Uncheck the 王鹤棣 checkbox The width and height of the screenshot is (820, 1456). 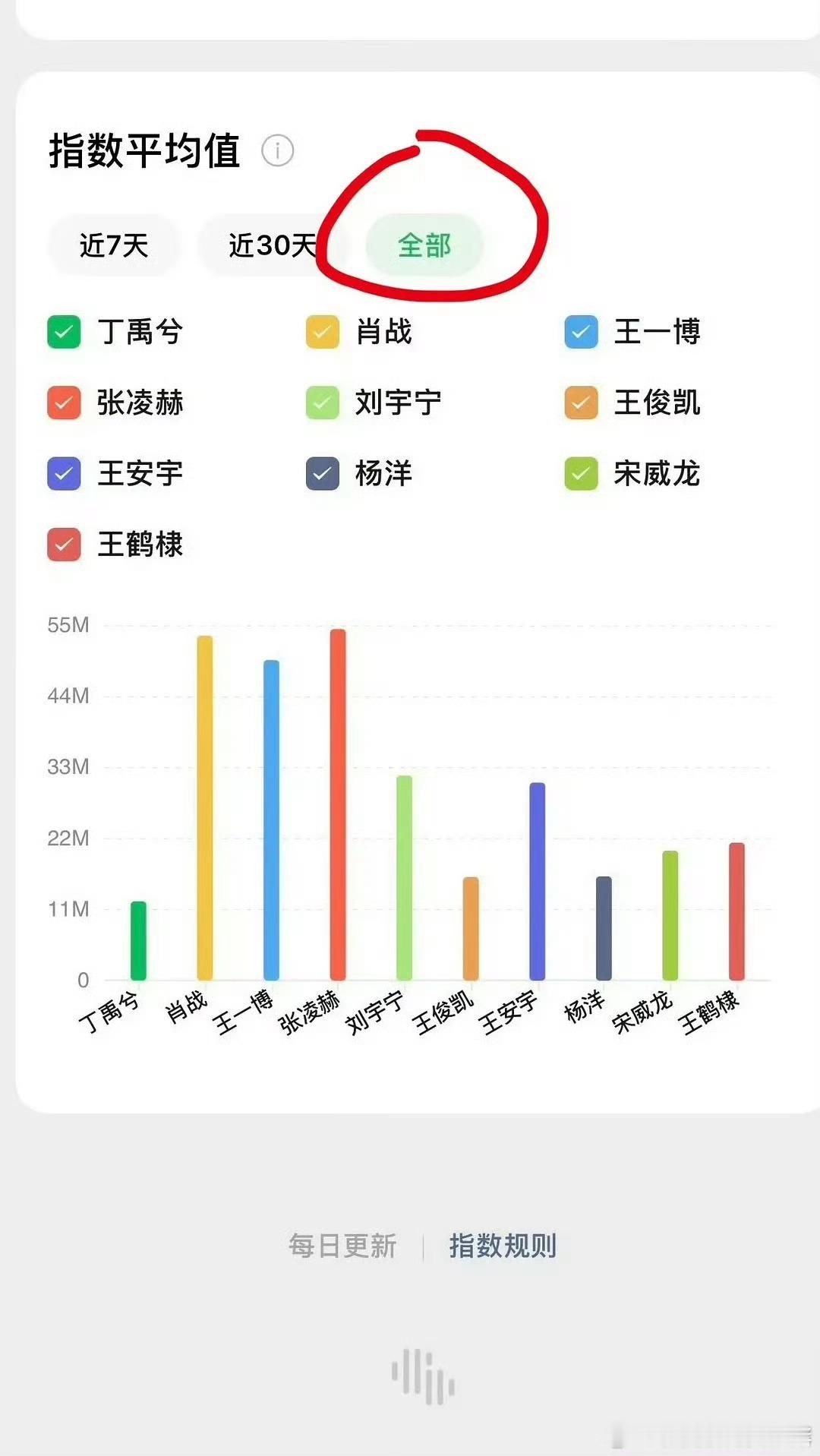[x=64, y=545]
